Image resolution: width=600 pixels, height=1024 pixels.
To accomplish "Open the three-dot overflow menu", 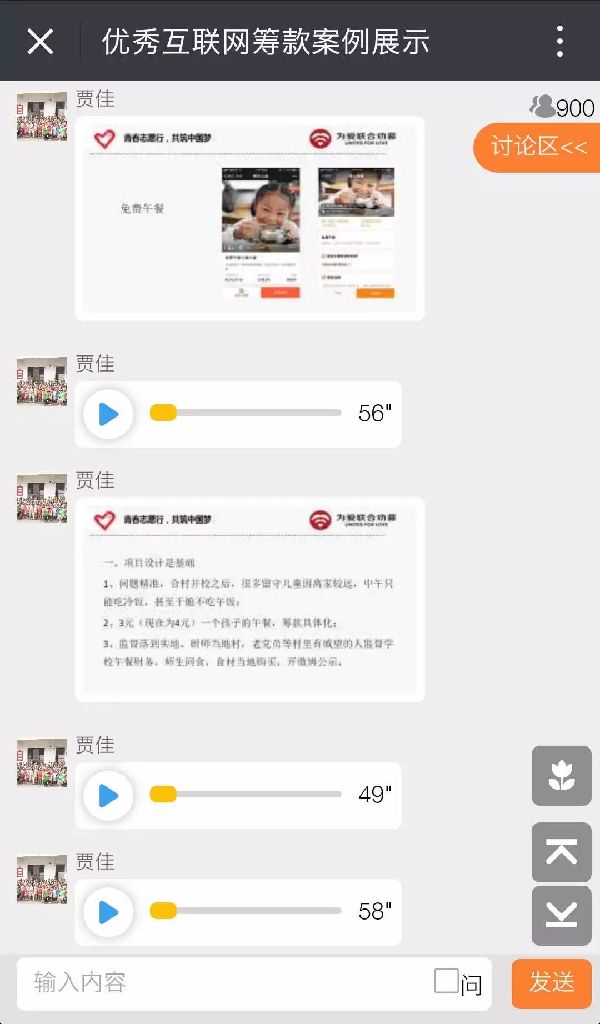I will [x=559, y=41].
